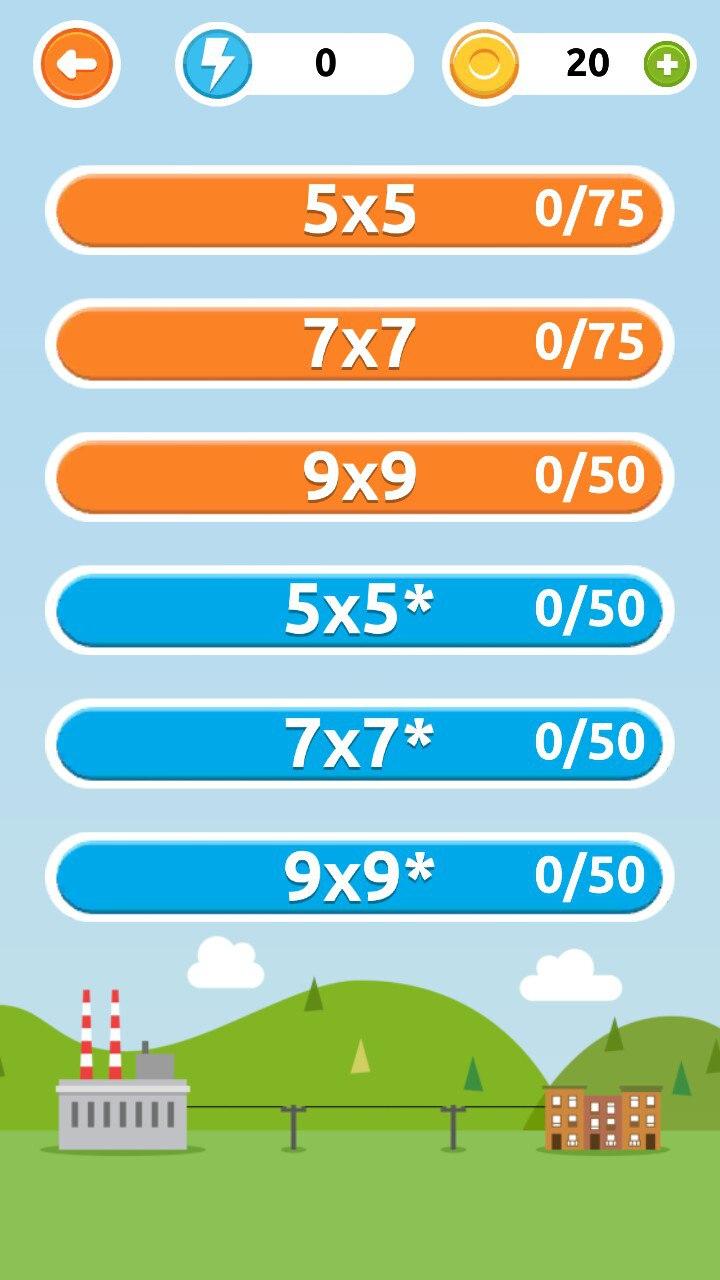Screen dimensions: 720x1280
Task: Go back using the orange arrow
Action: point(77,64)
